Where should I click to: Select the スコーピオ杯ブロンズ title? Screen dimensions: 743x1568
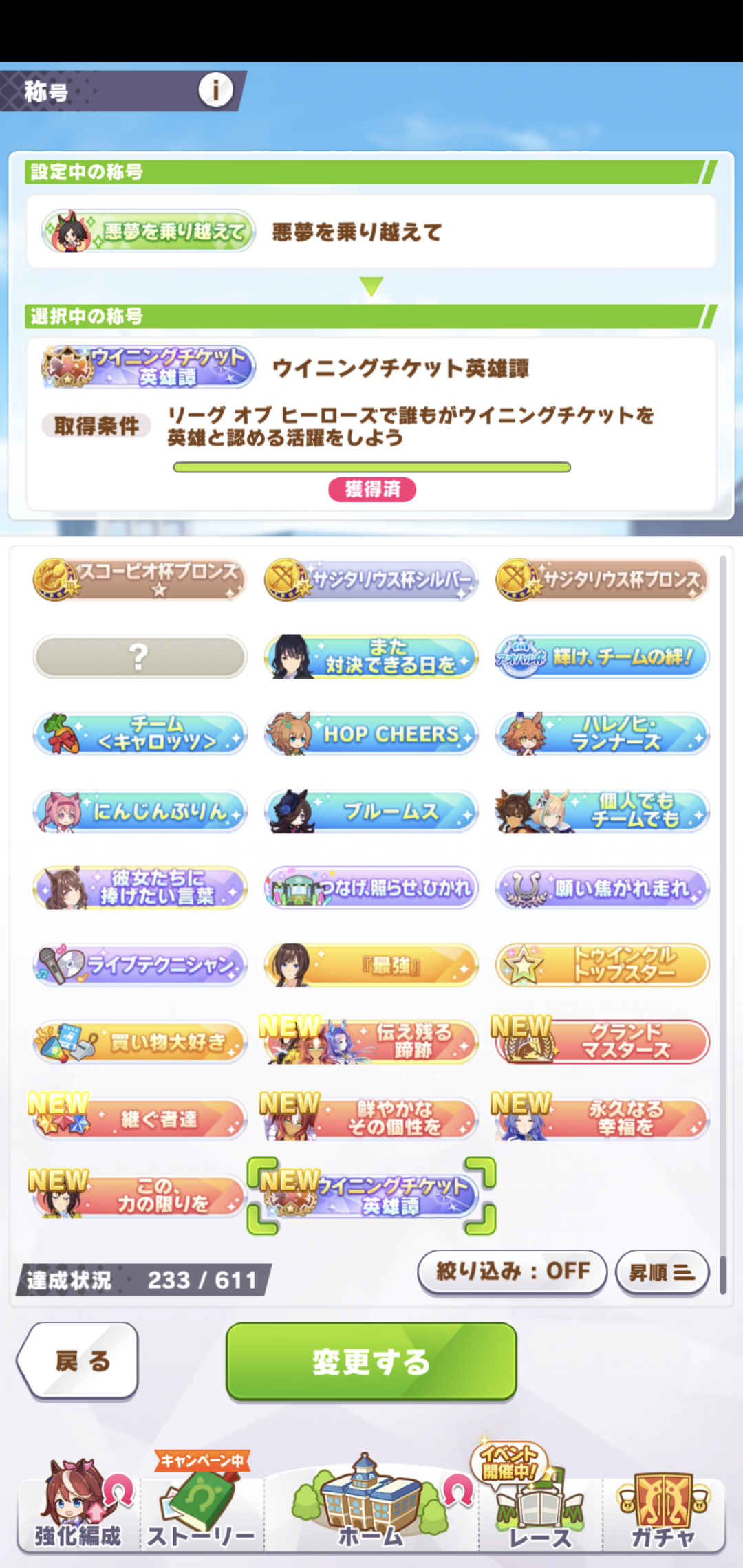pyautogui.click(x=140, y=580)
